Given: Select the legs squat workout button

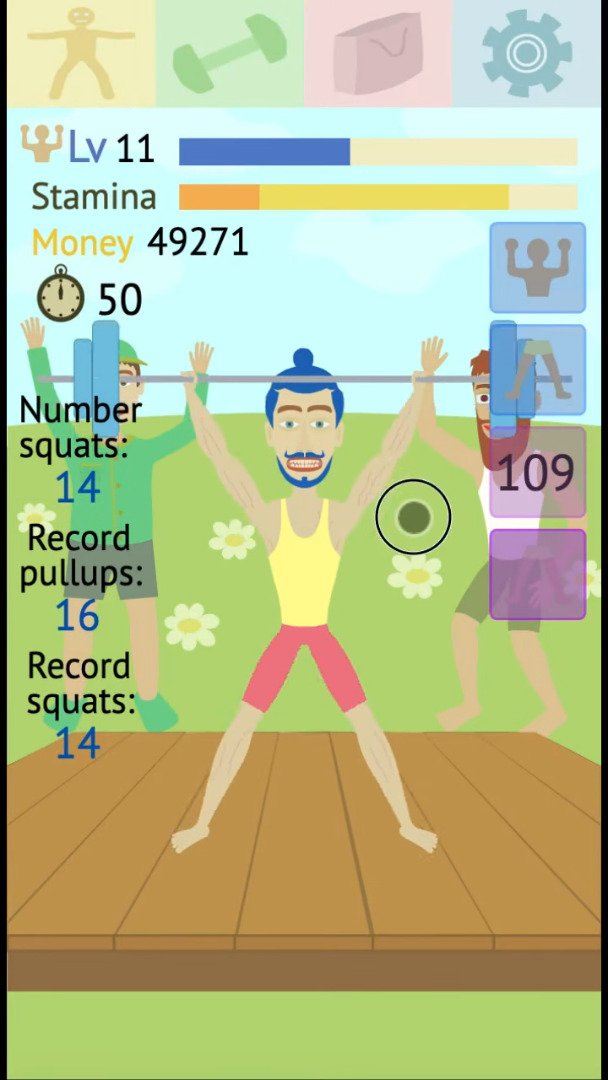Looking at the screenshot, I should pos(537,369).
